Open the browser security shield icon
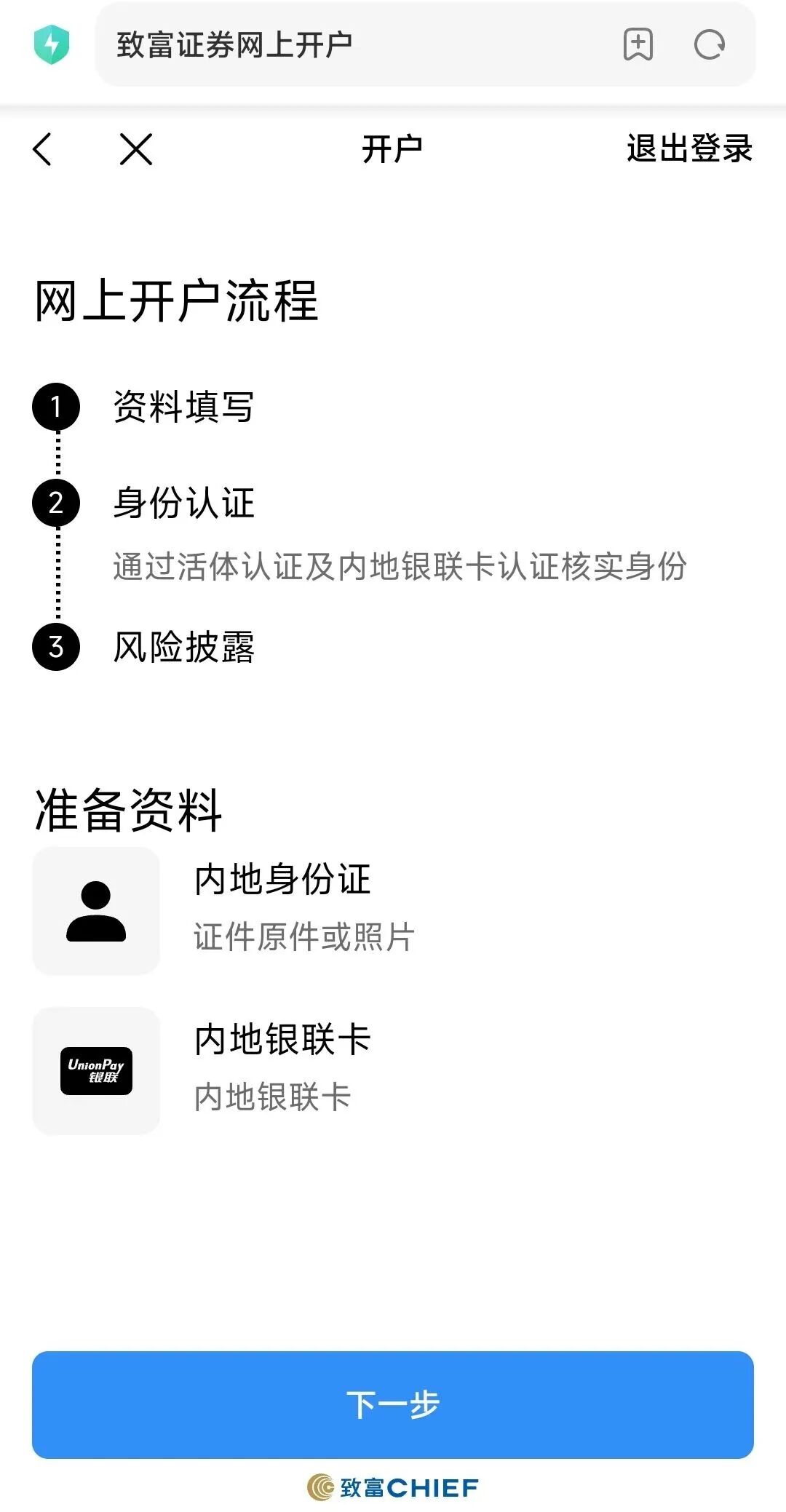The image size is (786, 1512). [52, 44]
